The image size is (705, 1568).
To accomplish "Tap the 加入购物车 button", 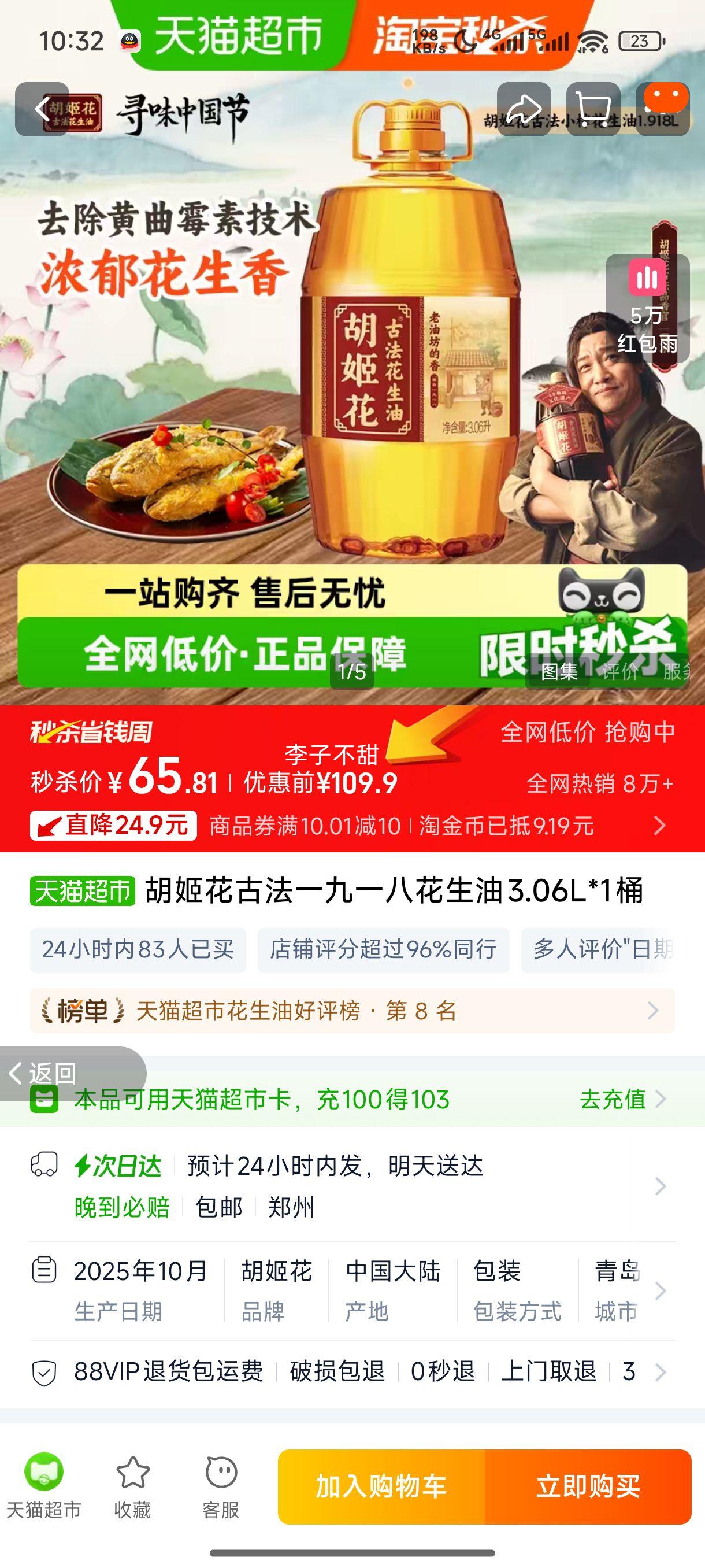I will [382, 1484].
